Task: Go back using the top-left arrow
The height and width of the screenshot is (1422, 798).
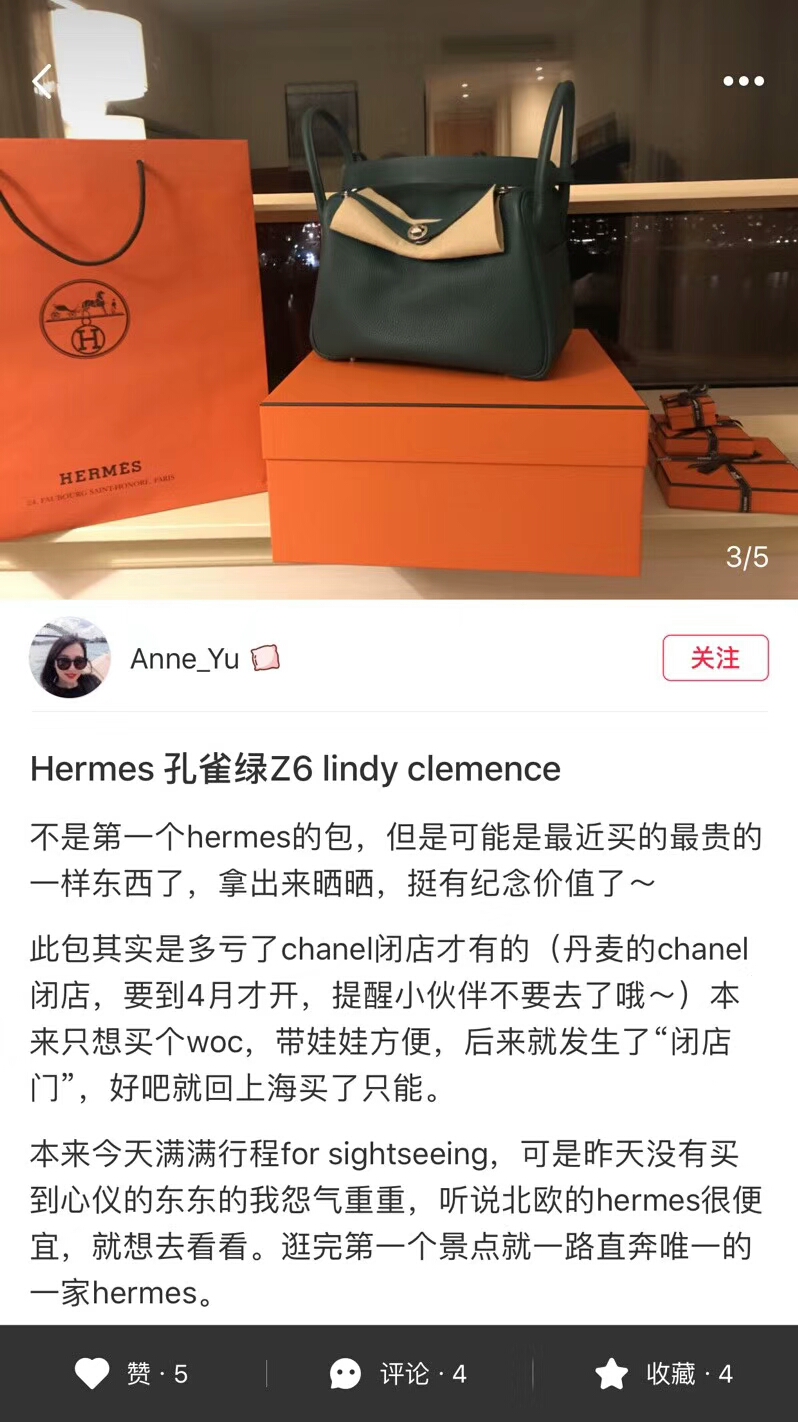Action: [42, 81]
